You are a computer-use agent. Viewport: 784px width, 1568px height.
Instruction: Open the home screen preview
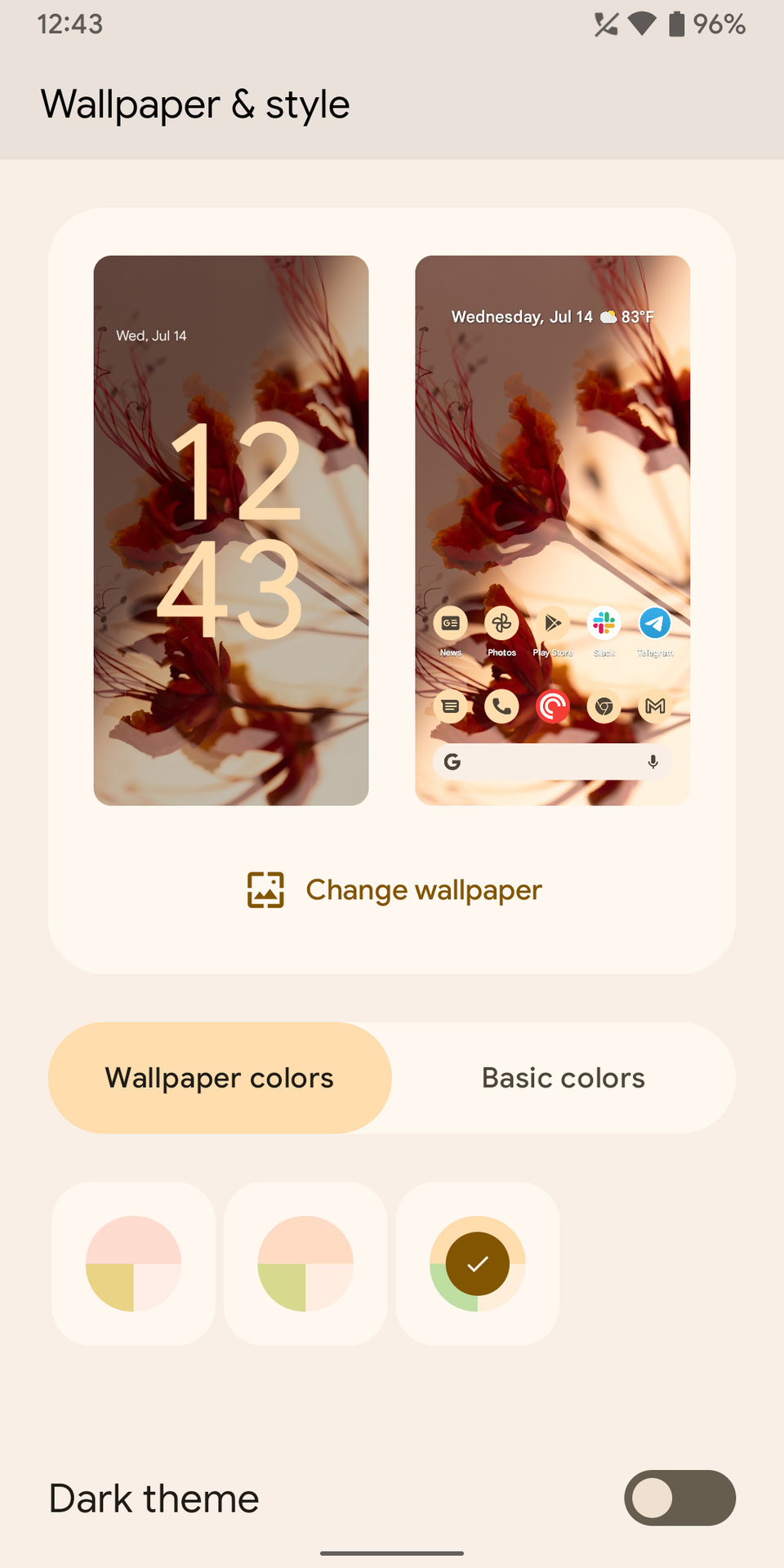(x=553, y=531)
